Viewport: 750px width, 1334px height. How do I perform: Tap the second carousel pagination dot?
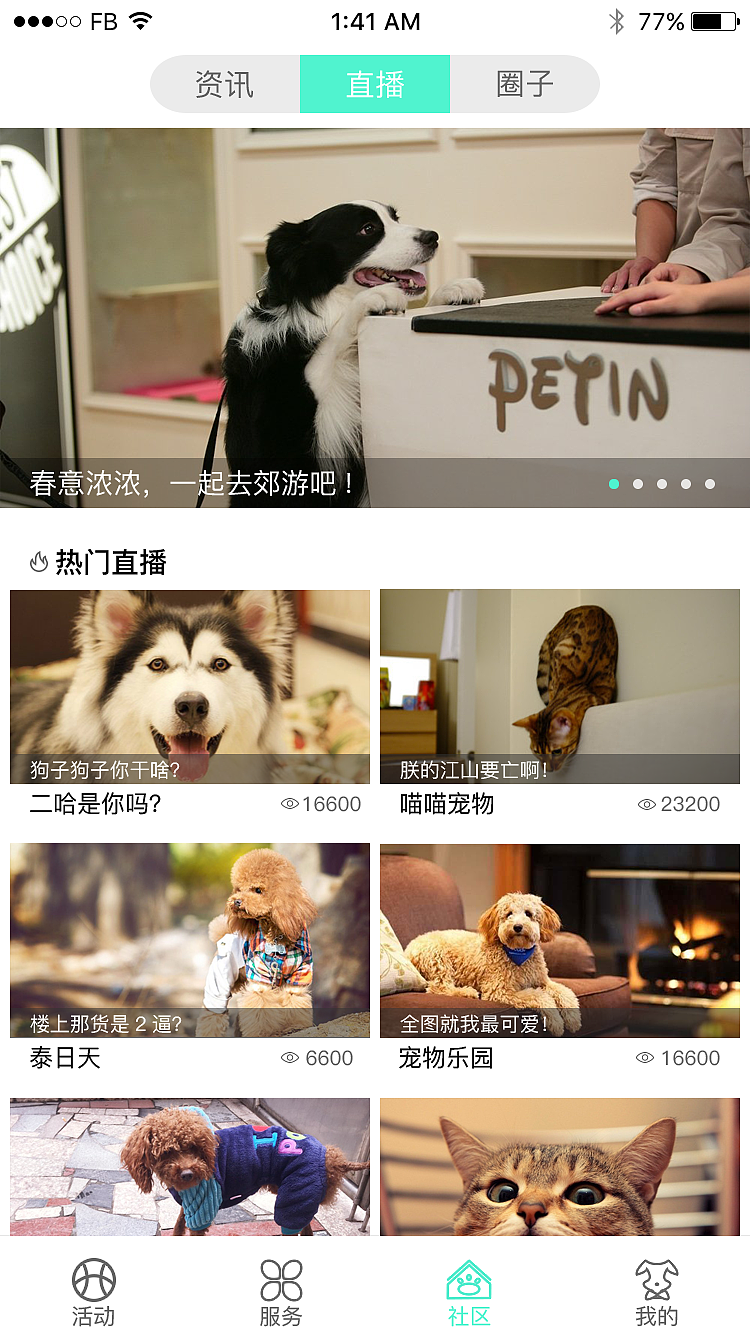(638, 484)
